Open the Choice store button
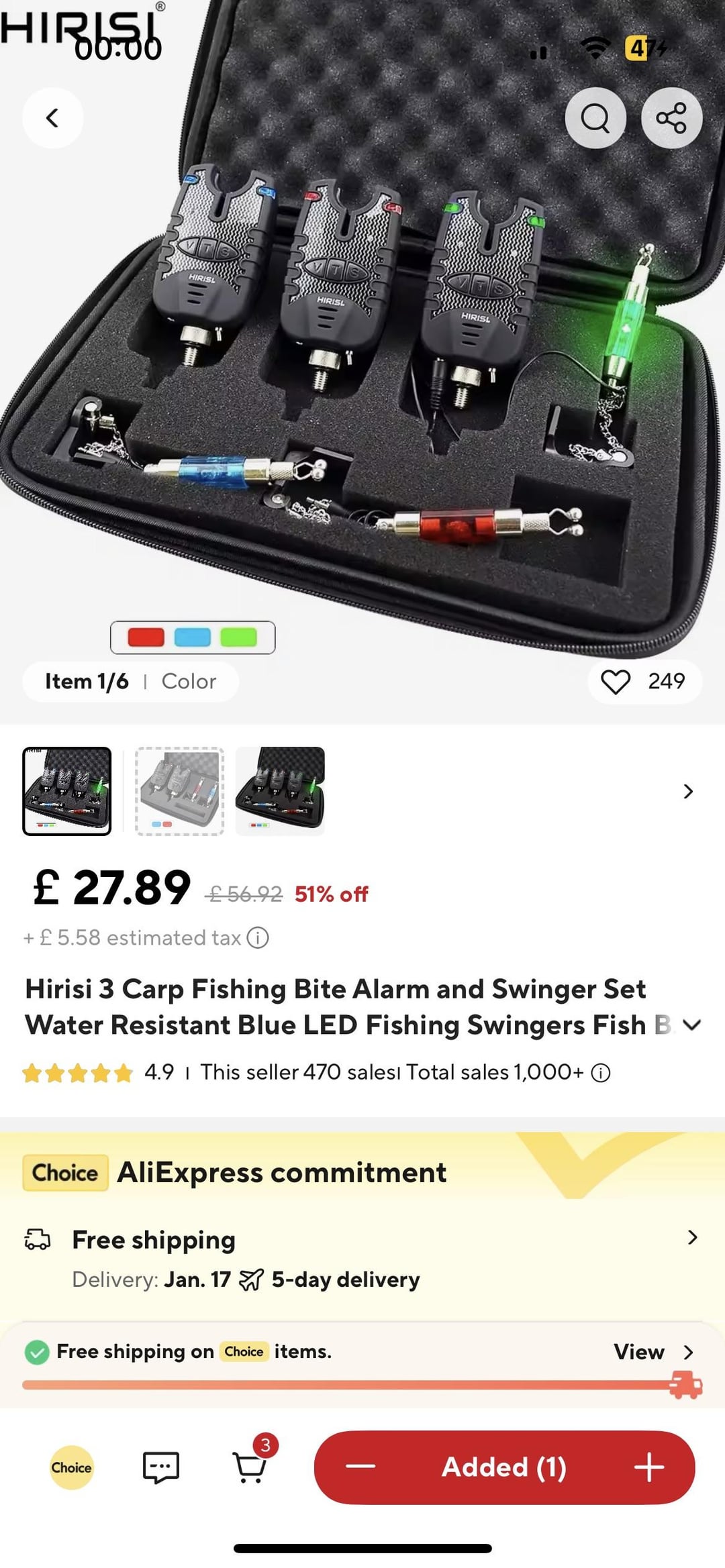The height and width of the screenshot is (1568, 725). click(x=72, y=1467)
